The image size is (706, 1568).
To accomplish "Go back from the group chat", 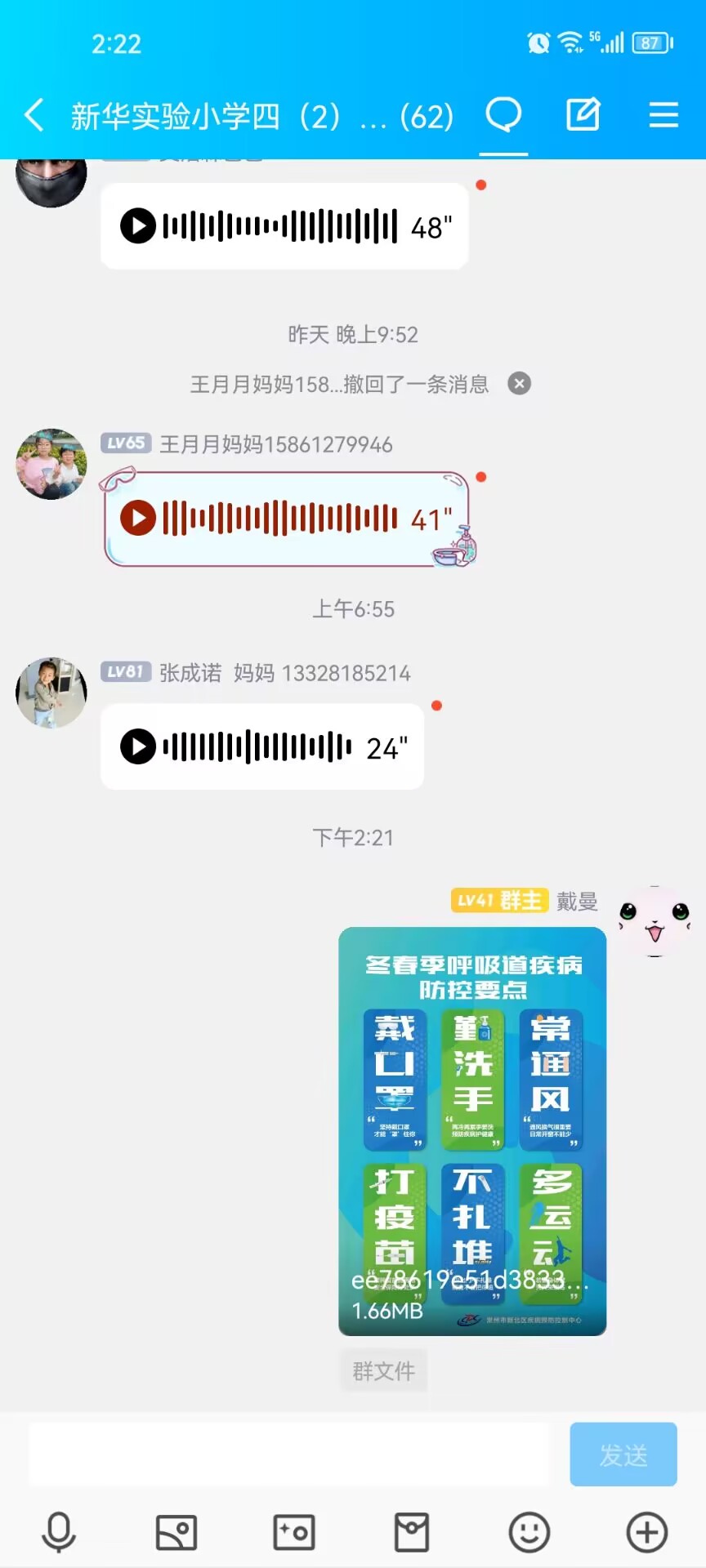I will (x=34, y=115).
